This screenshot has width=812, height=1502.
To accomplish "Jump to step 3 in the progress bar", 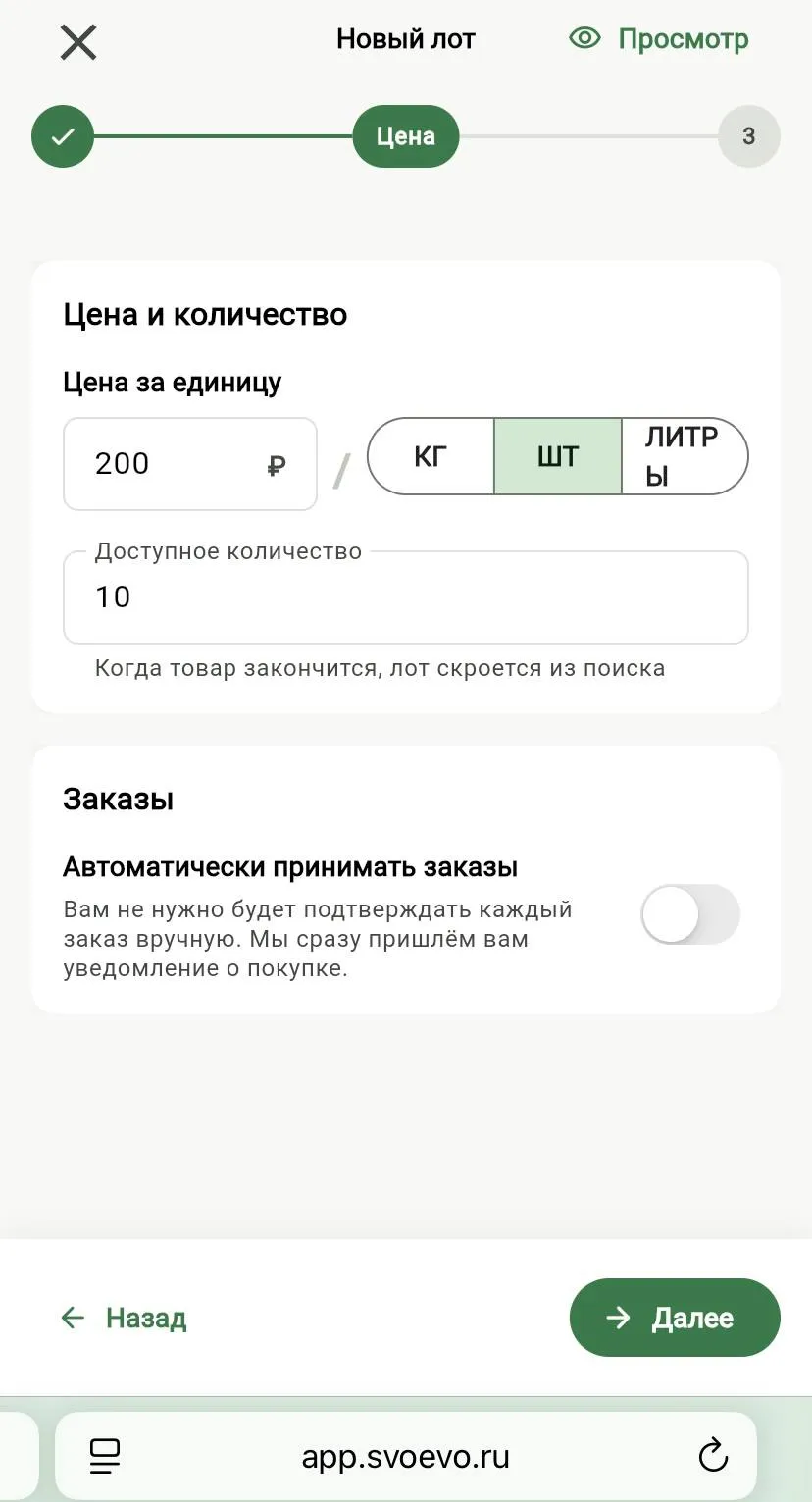I will point(748,136).
